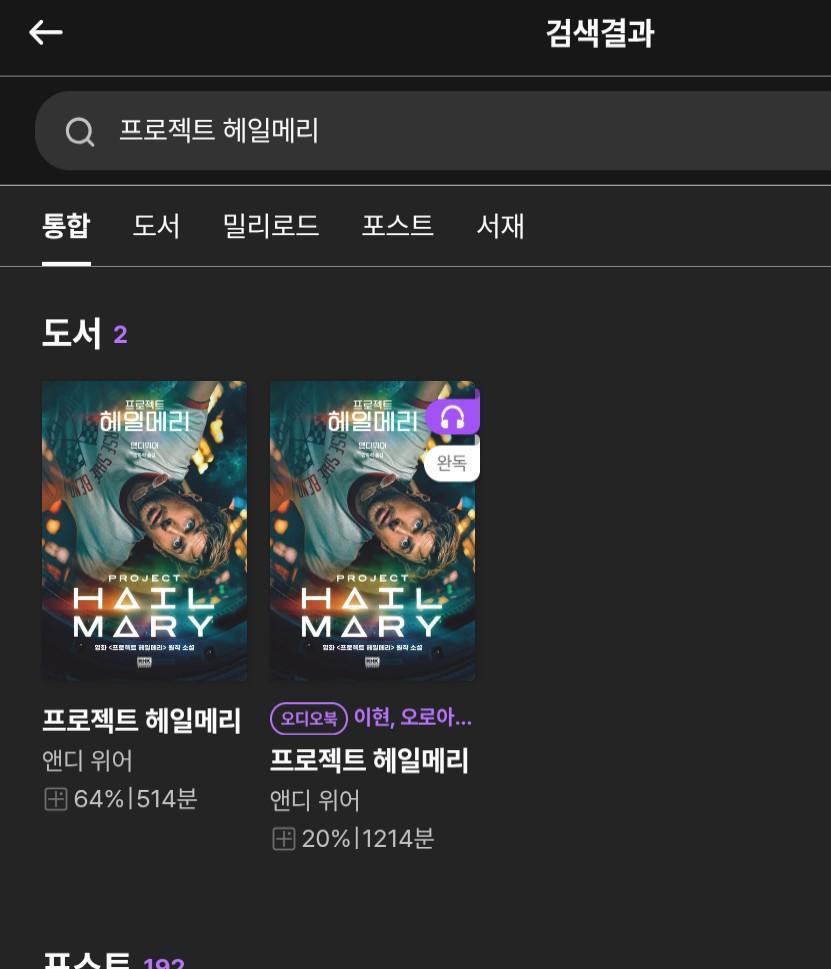The image size is (831, 969).
Task: Open the 프로젝트 헤일메리 ebook cover
Action: (144, 530)
